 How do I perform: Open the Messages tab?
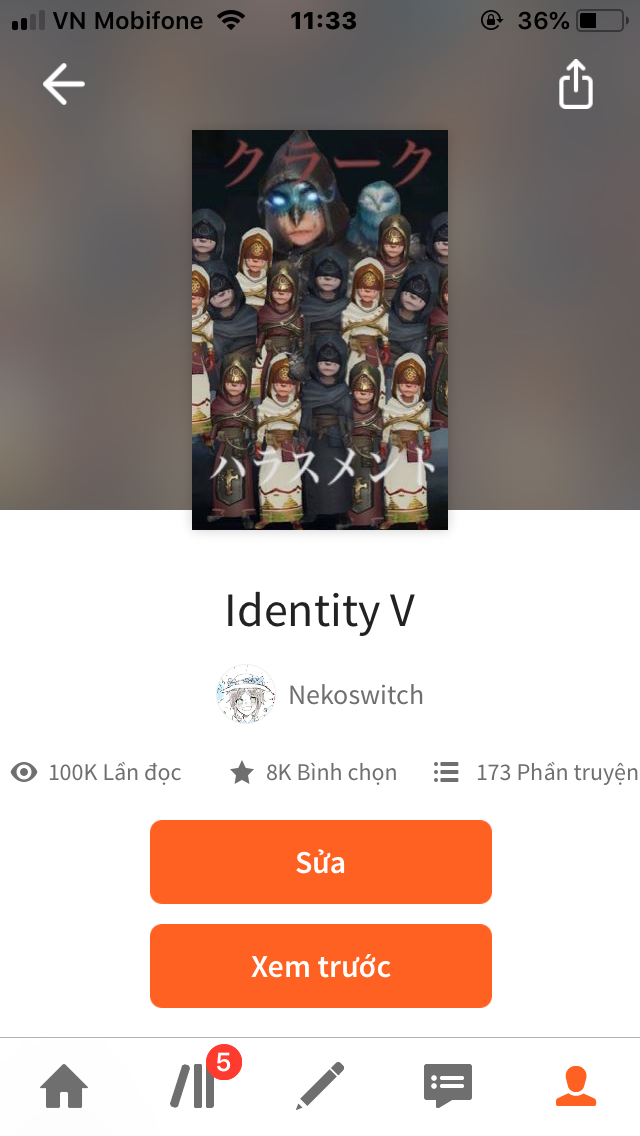point(448,1085)
